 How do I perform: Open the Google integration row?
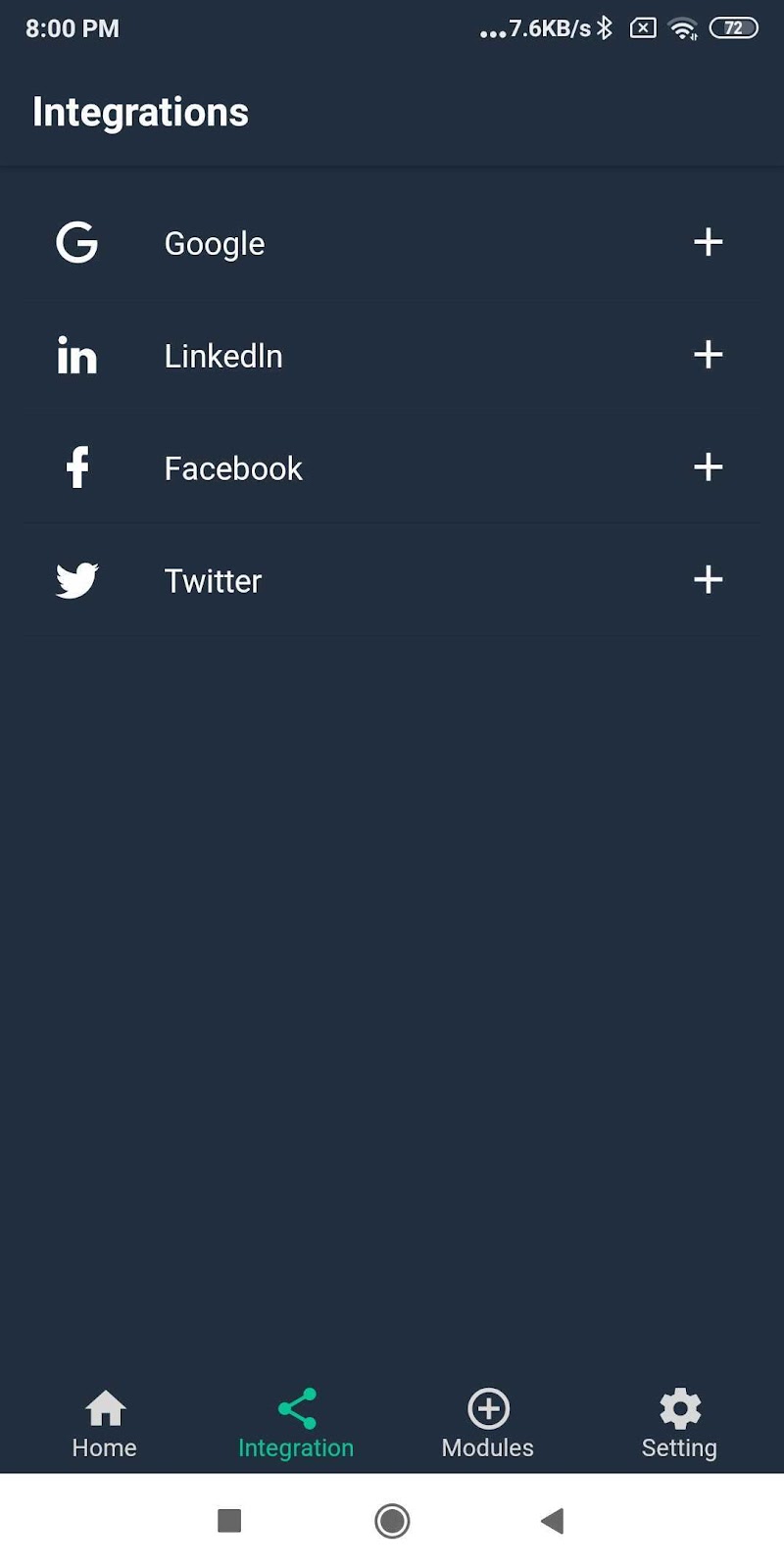(x=215, y=243)
